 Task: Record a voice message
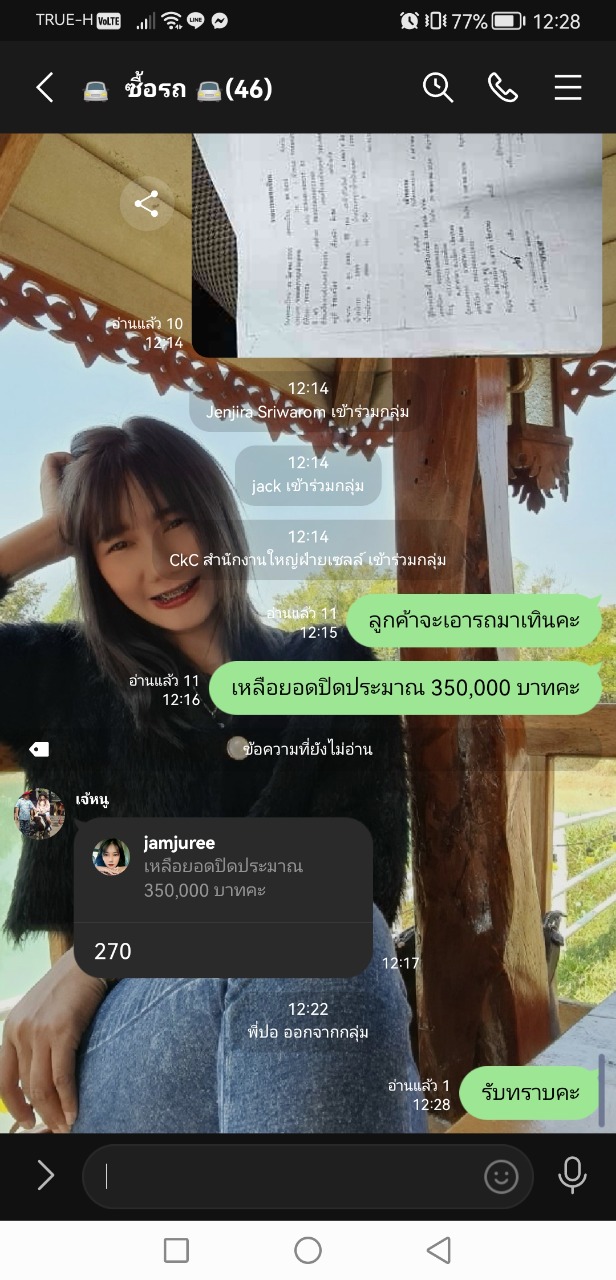(572, 1175)
